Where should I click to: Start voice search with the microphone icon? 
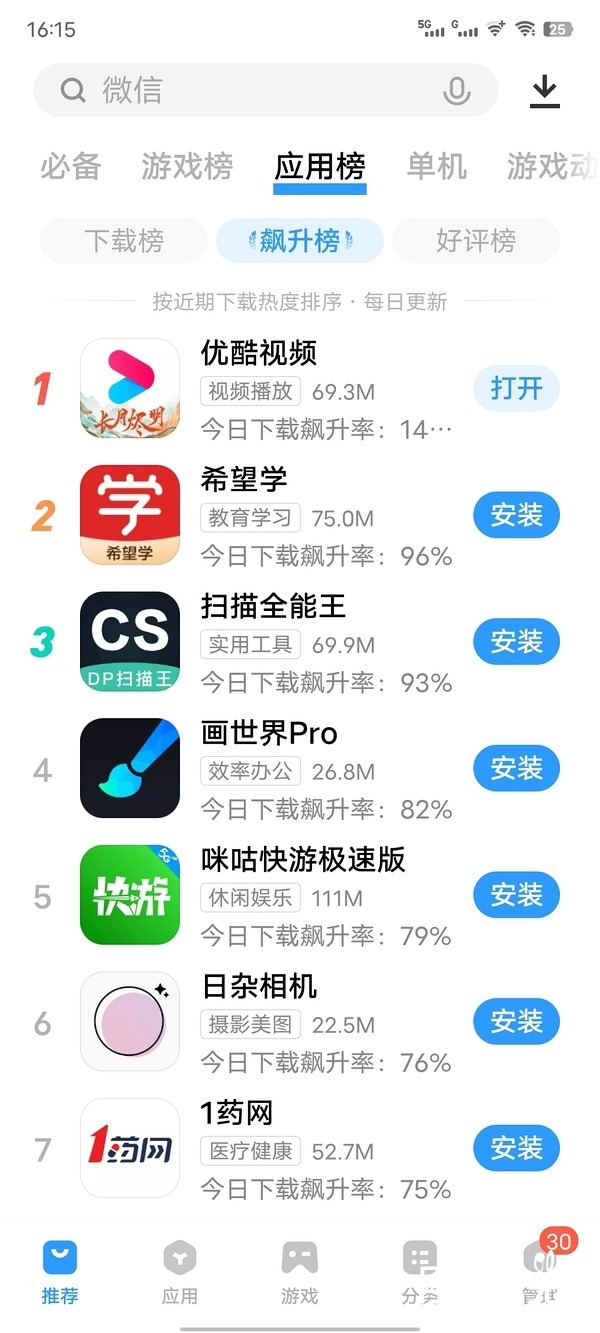click(x=456, y=91)
